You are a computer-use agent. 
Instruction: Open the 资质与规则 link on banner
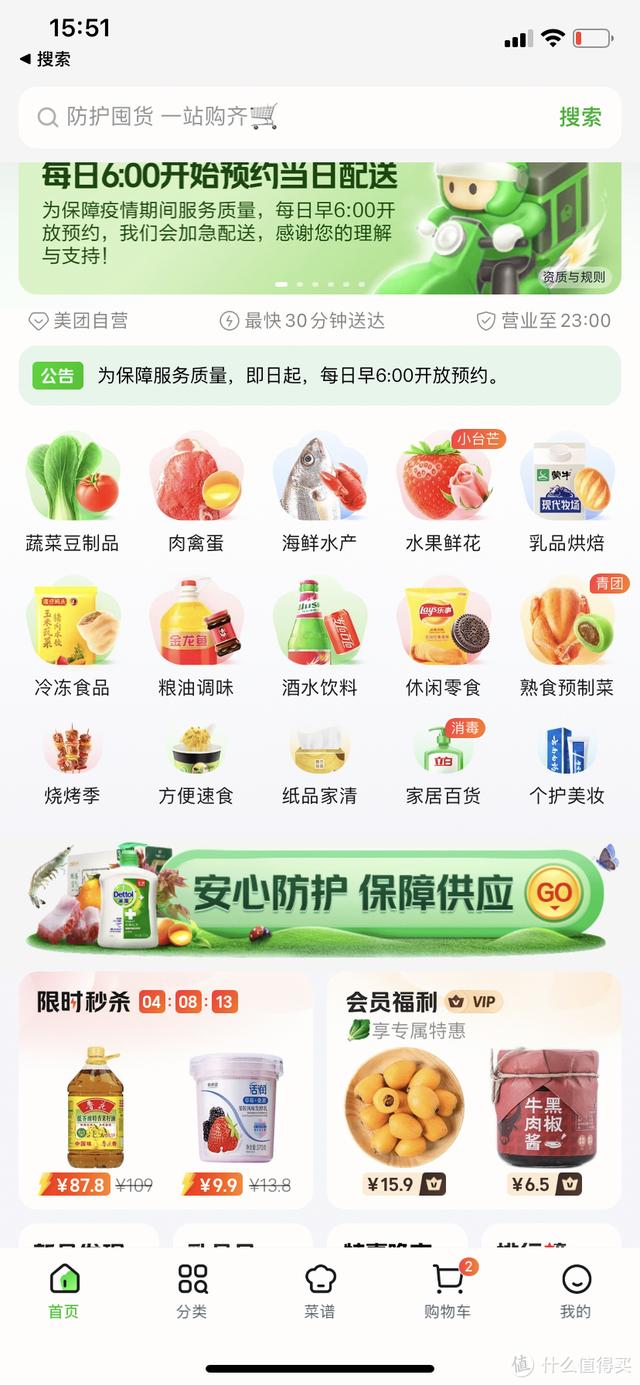(573, 277)
